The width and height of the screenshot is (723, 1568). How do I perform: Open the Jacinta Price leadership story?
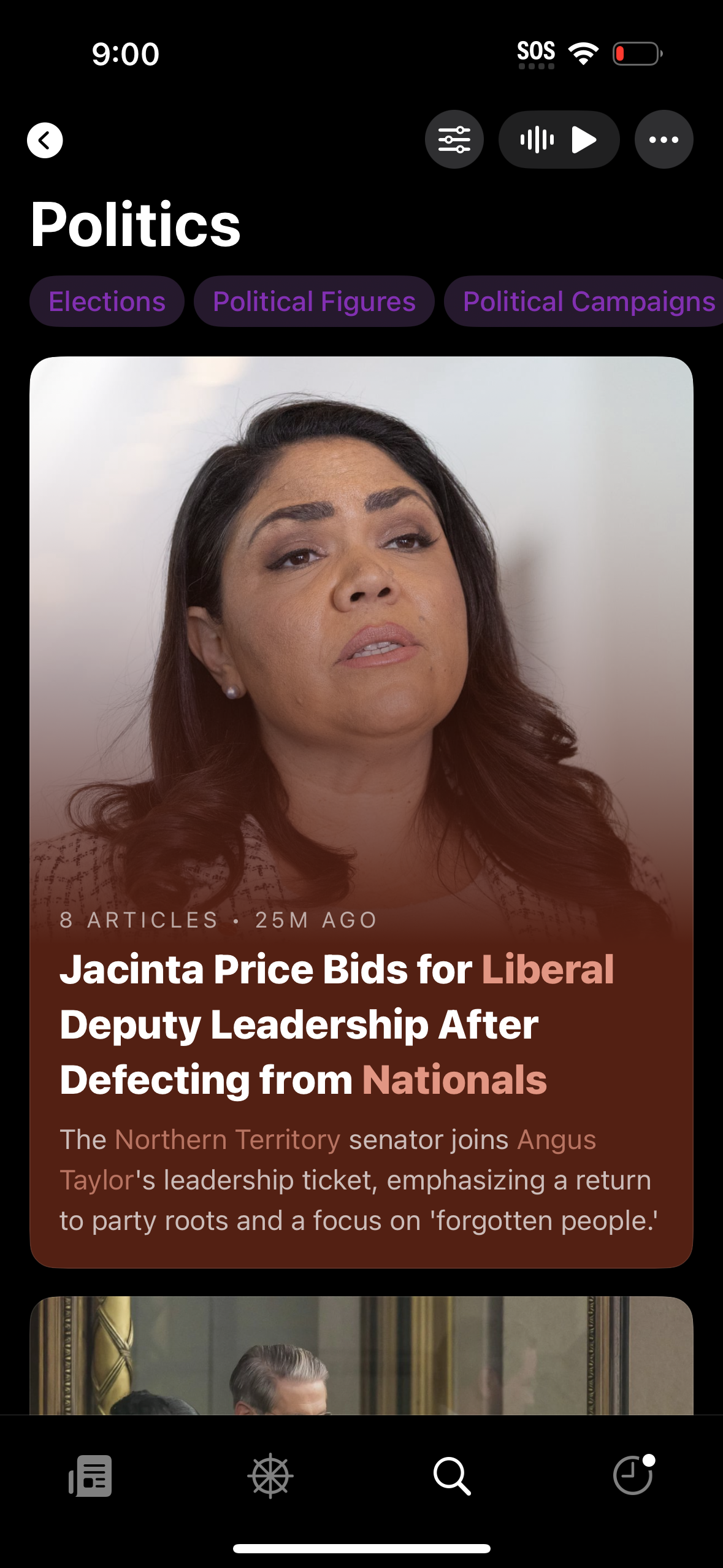(361, 1023)
